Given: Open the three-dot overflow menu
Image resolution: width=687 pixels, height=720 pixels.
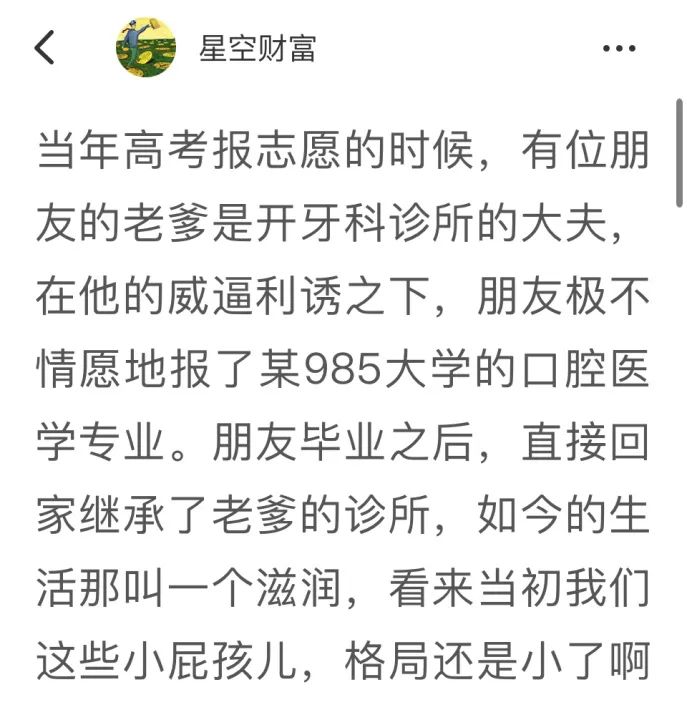Looking at the screenshot, I should [620, 47].
